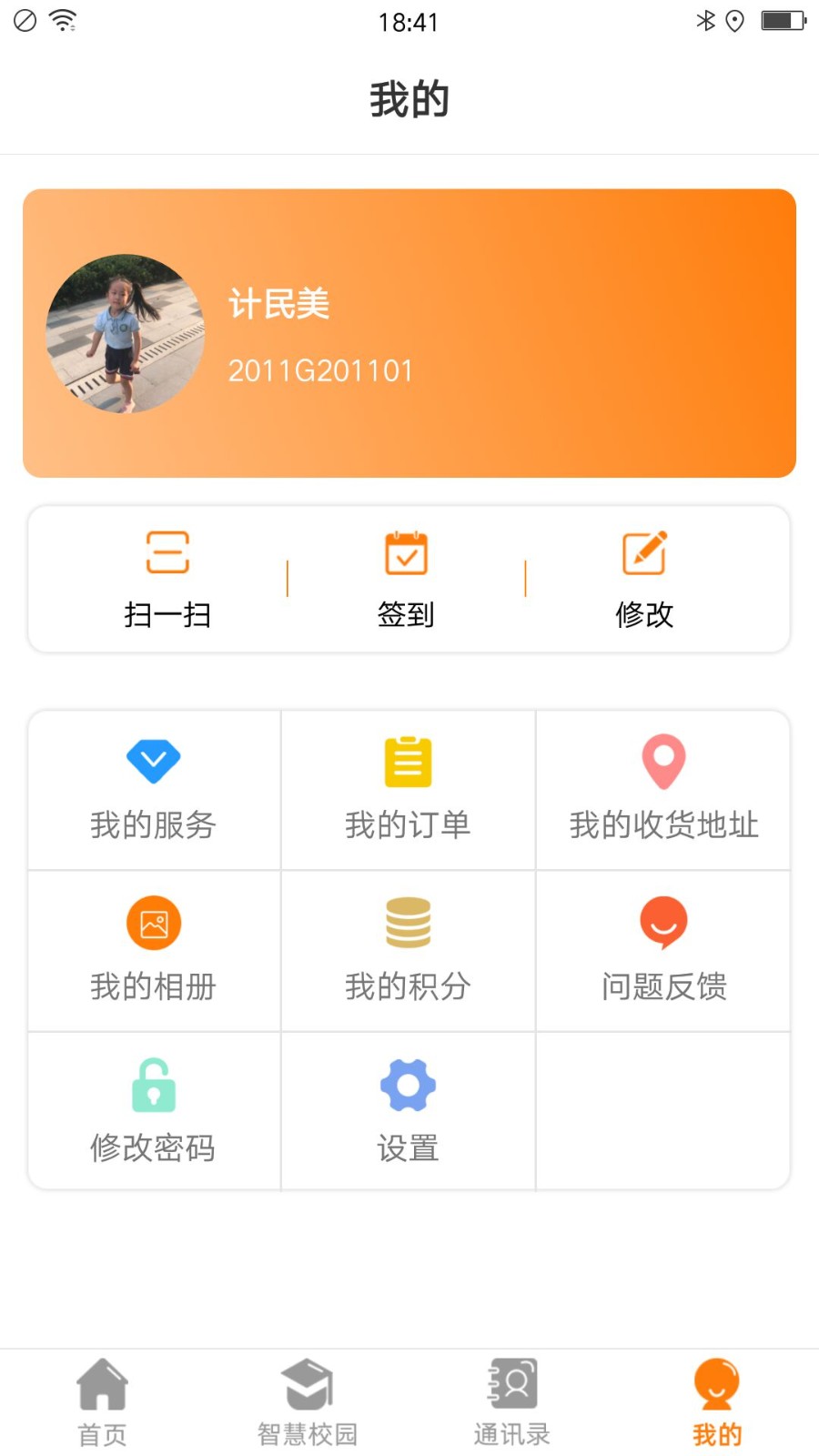Open 我的收货地址
This screenshot has height=1456, width=819.
tap(663, 790)
